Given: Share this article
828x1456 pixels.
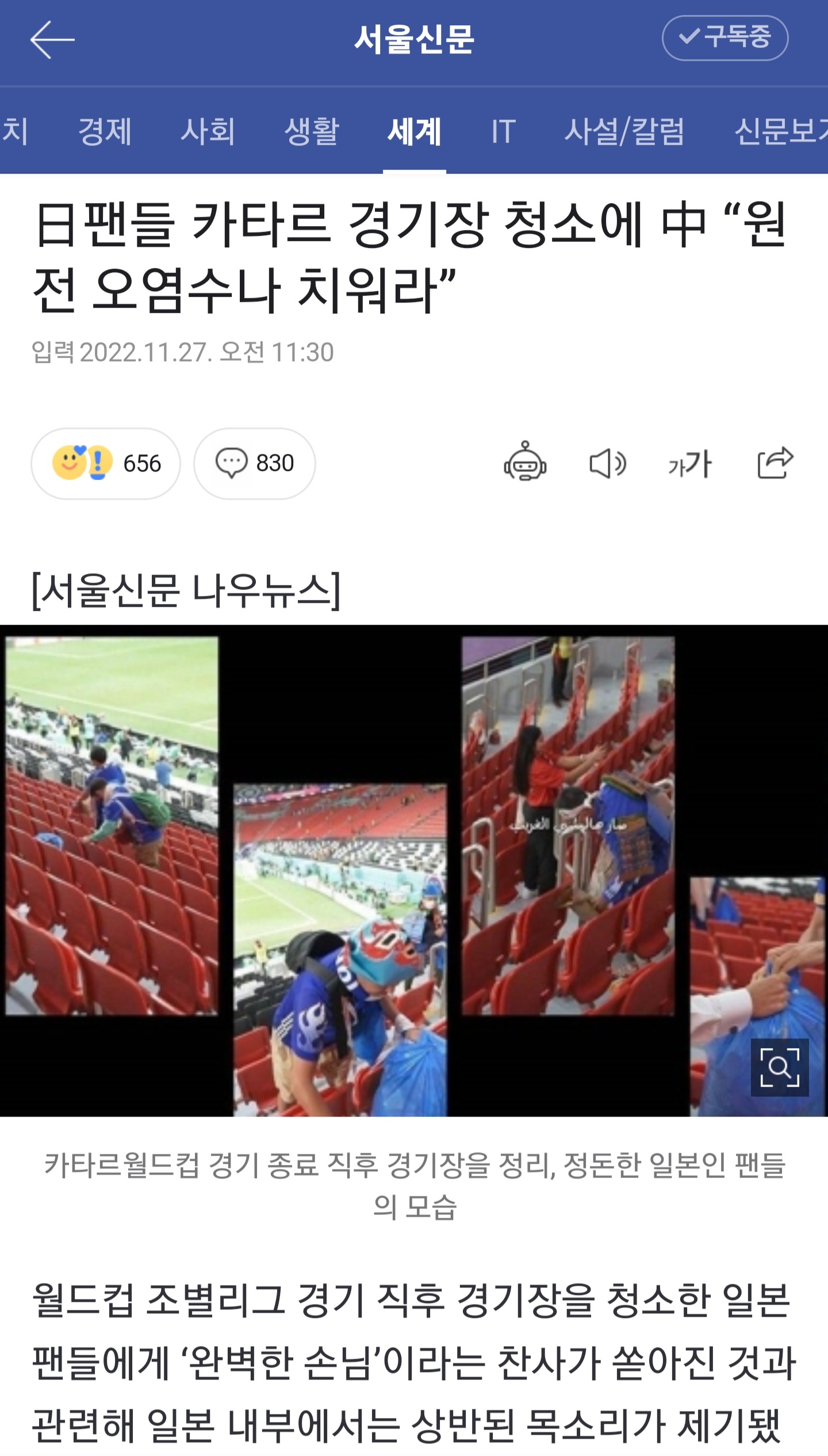Looking at the screenshot, I should coord(775,462).
